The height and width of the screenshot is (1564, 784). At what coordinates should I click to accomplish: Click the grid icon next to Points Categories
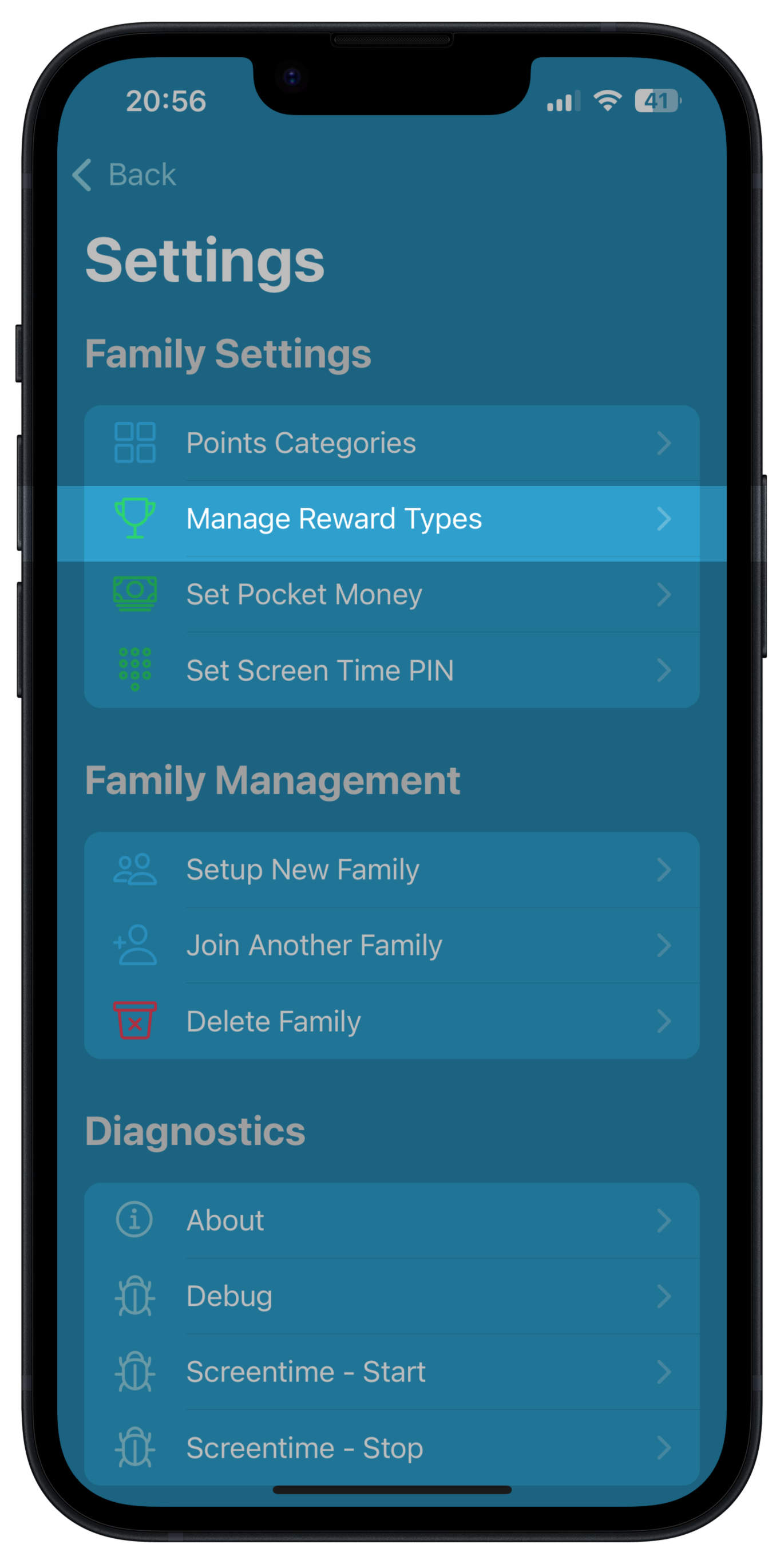[134, 443]
